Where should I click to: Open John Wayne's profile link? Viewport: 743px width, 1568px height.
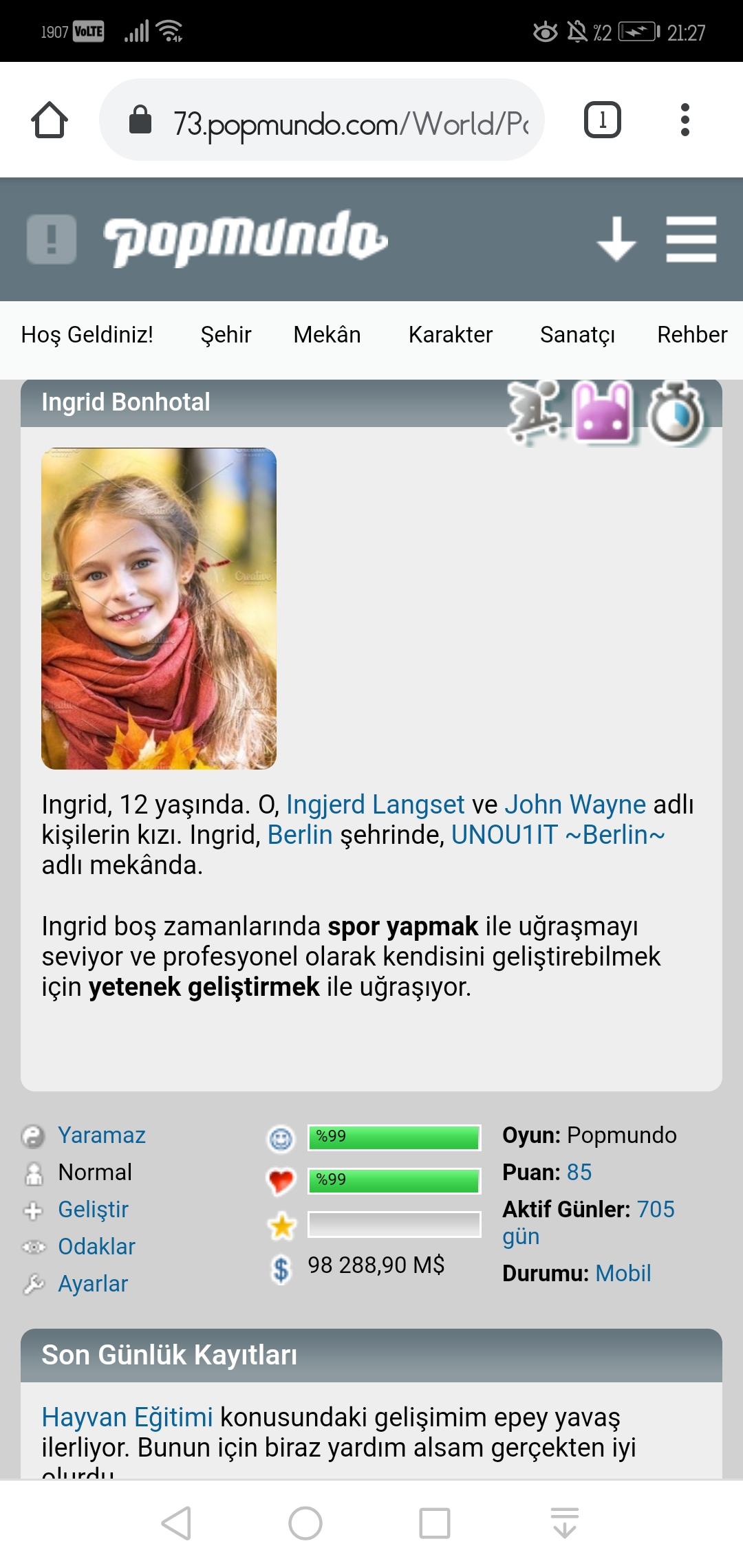click(x=575, y=805)
